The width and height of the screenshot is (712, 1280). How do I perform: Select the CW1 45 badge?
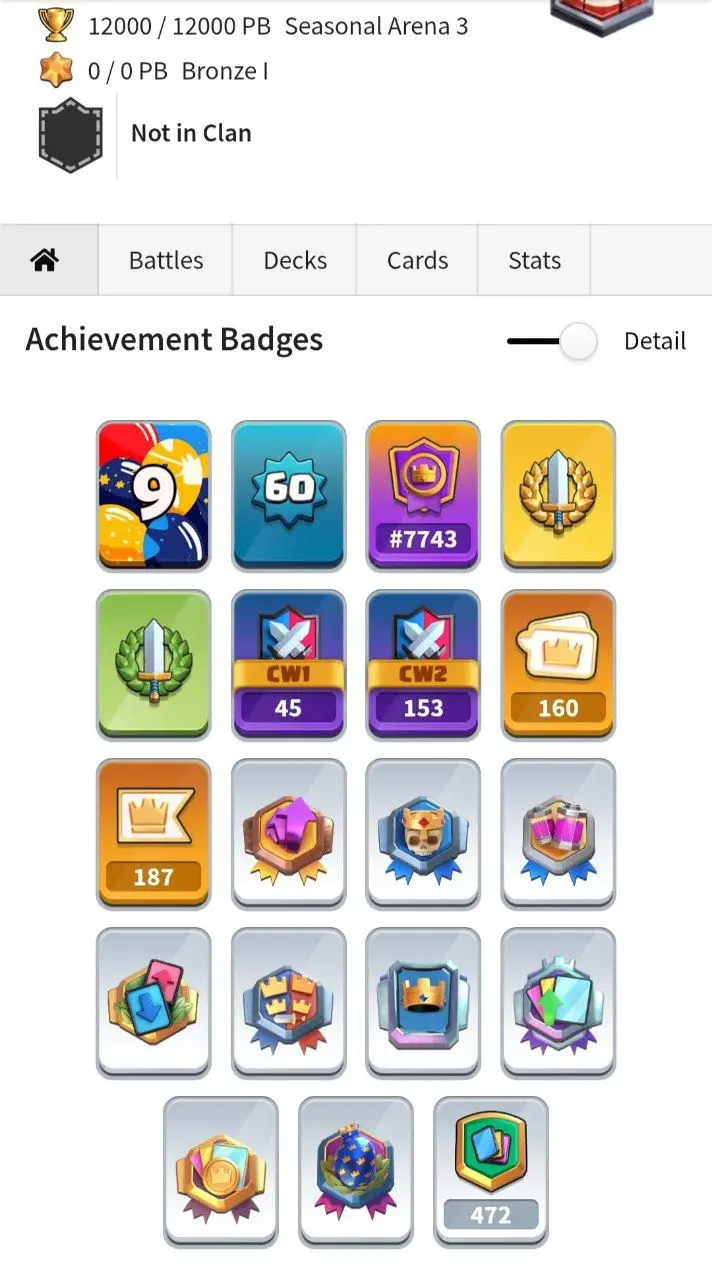tap(289, 665)
